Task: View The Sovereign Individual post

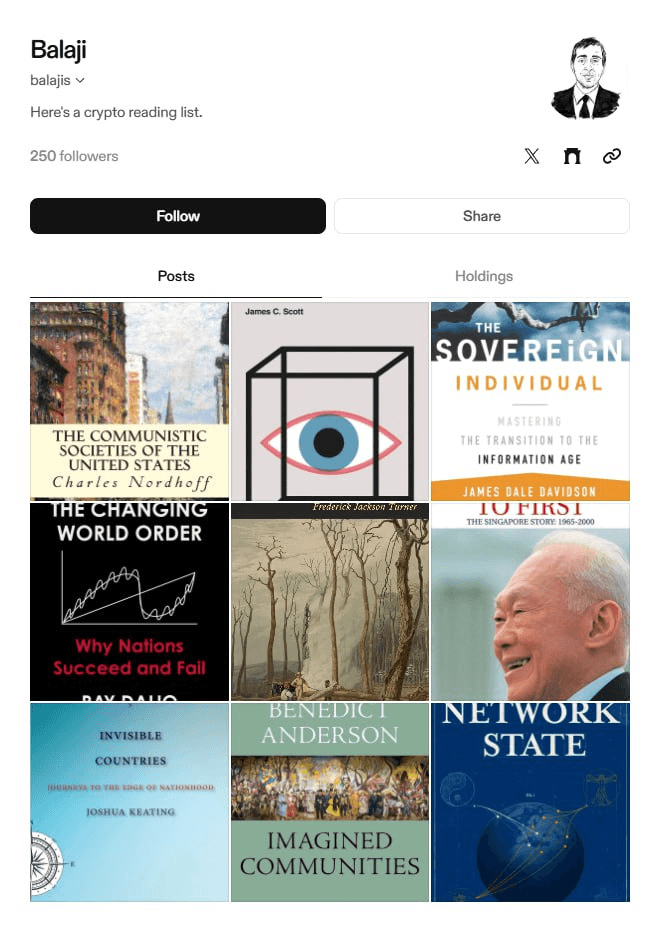Action: 530,401
